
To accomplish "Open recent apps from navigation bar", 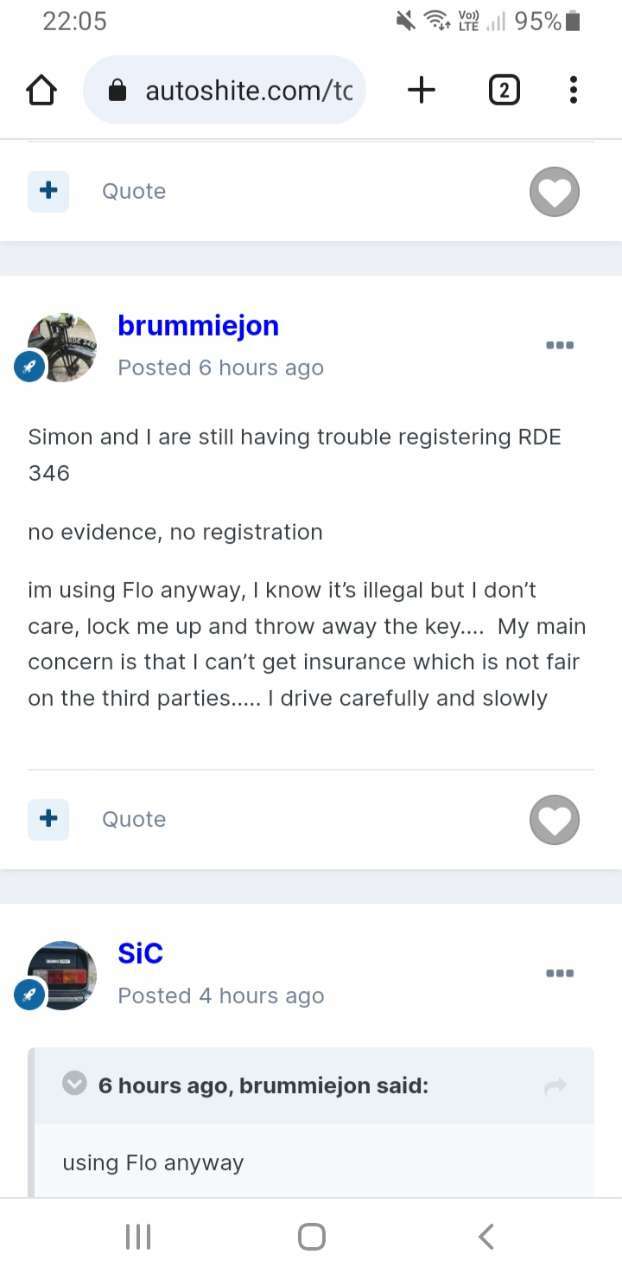I will click(x=138, y=1237).
